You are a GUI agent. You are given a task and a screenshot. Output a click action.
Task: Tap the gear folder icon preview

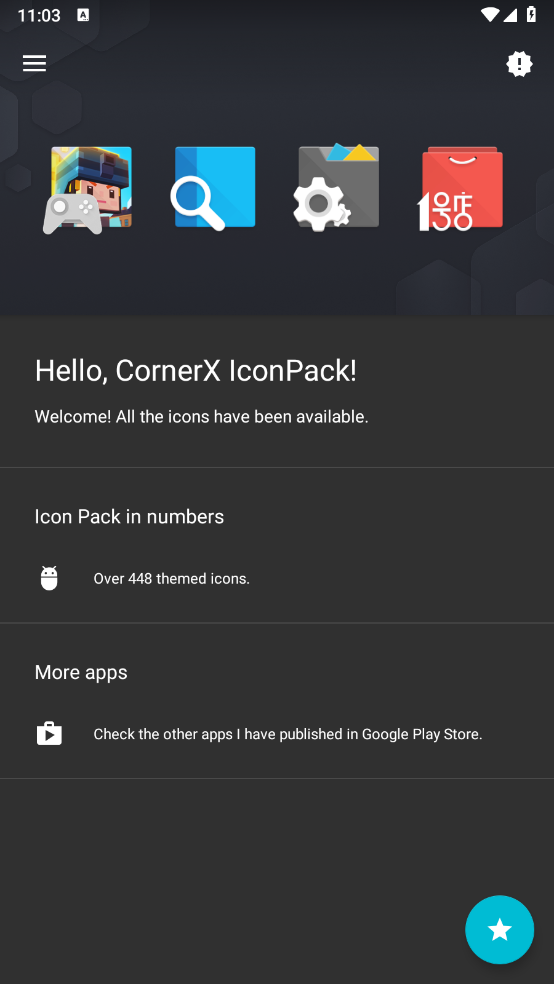336,186
